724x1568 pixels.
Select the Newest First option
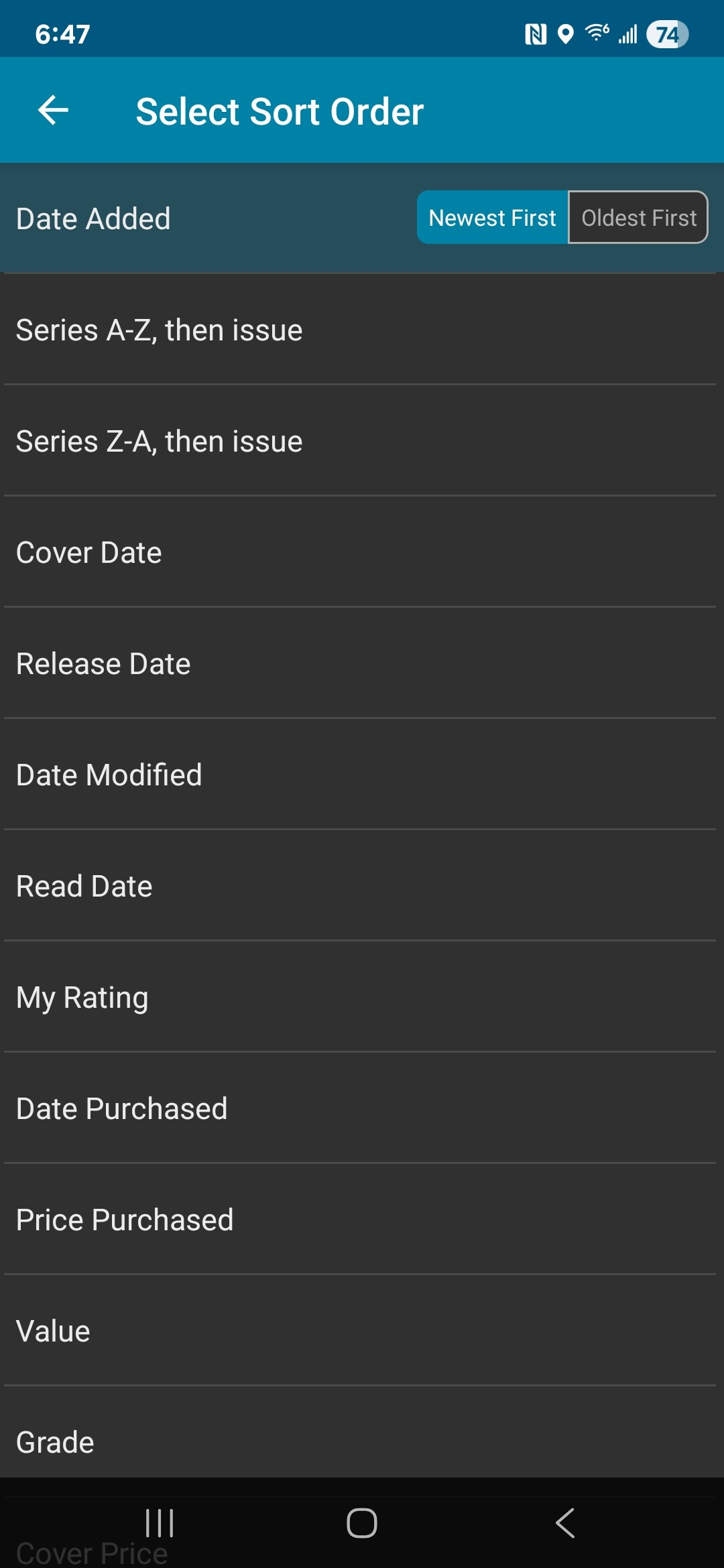[492, 218]
